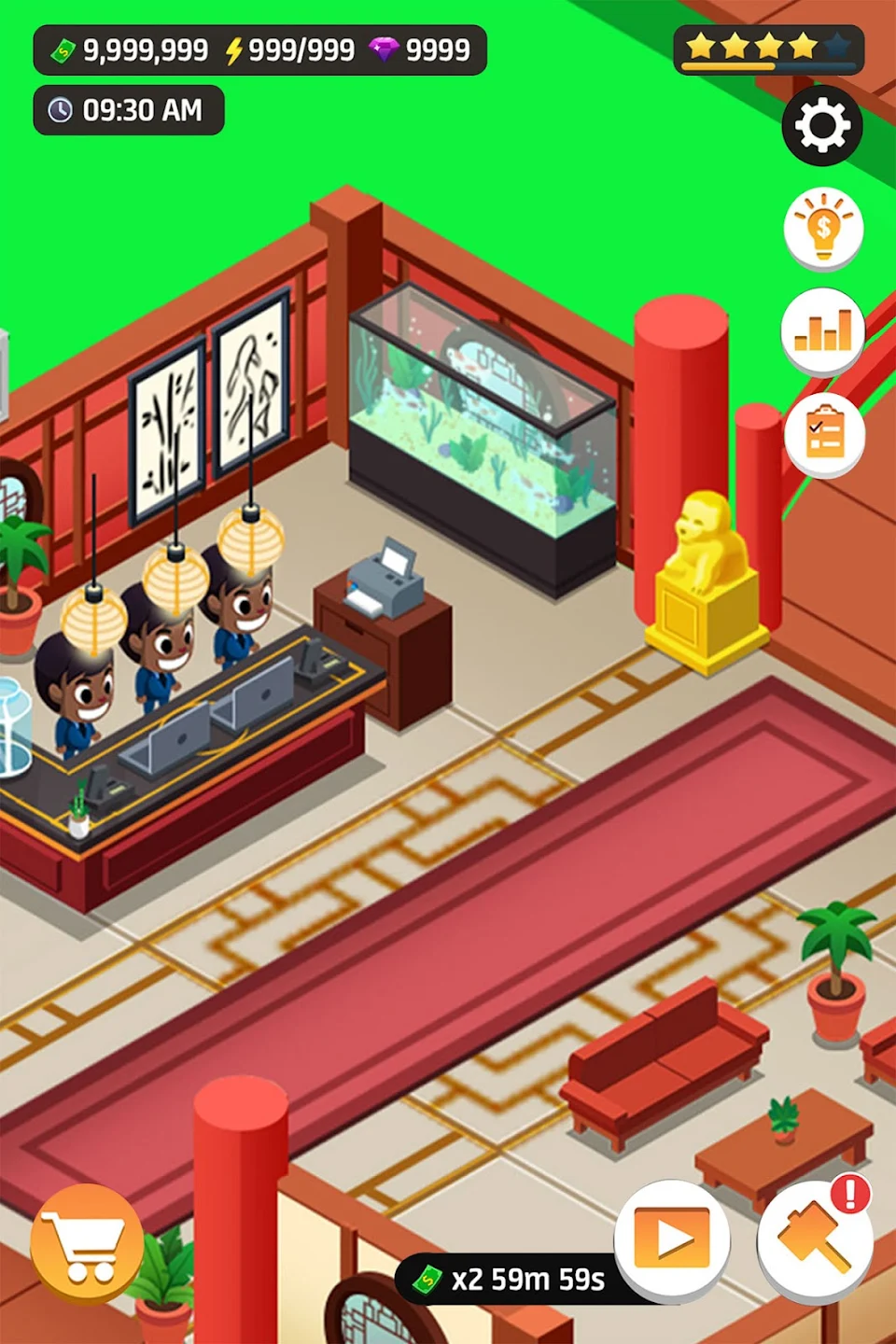896x1344 pixels.
Task: Open the settings gear
Action: click(821, 126)
